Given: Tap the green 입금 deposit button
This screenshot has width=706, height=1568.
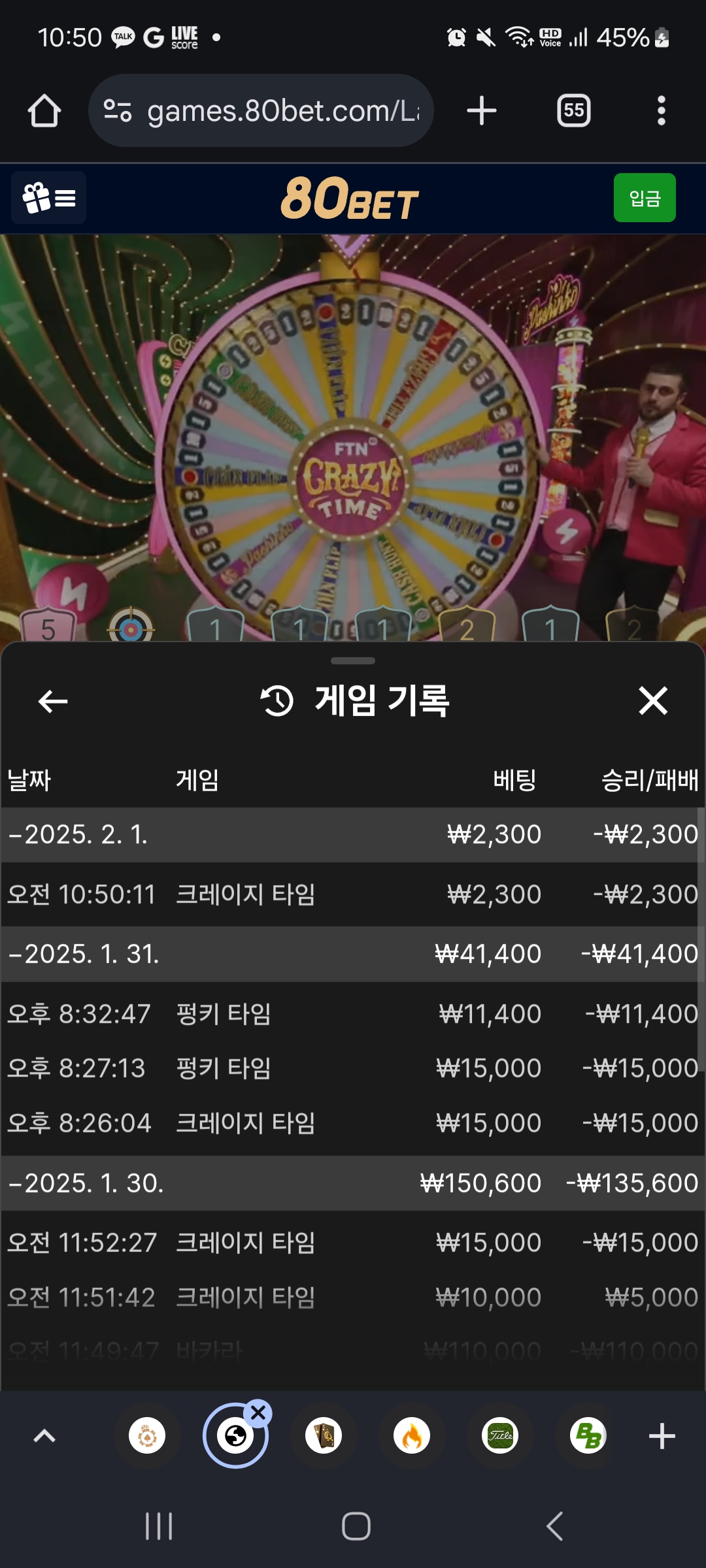Looking at the screenshot, I should [644, 198].
